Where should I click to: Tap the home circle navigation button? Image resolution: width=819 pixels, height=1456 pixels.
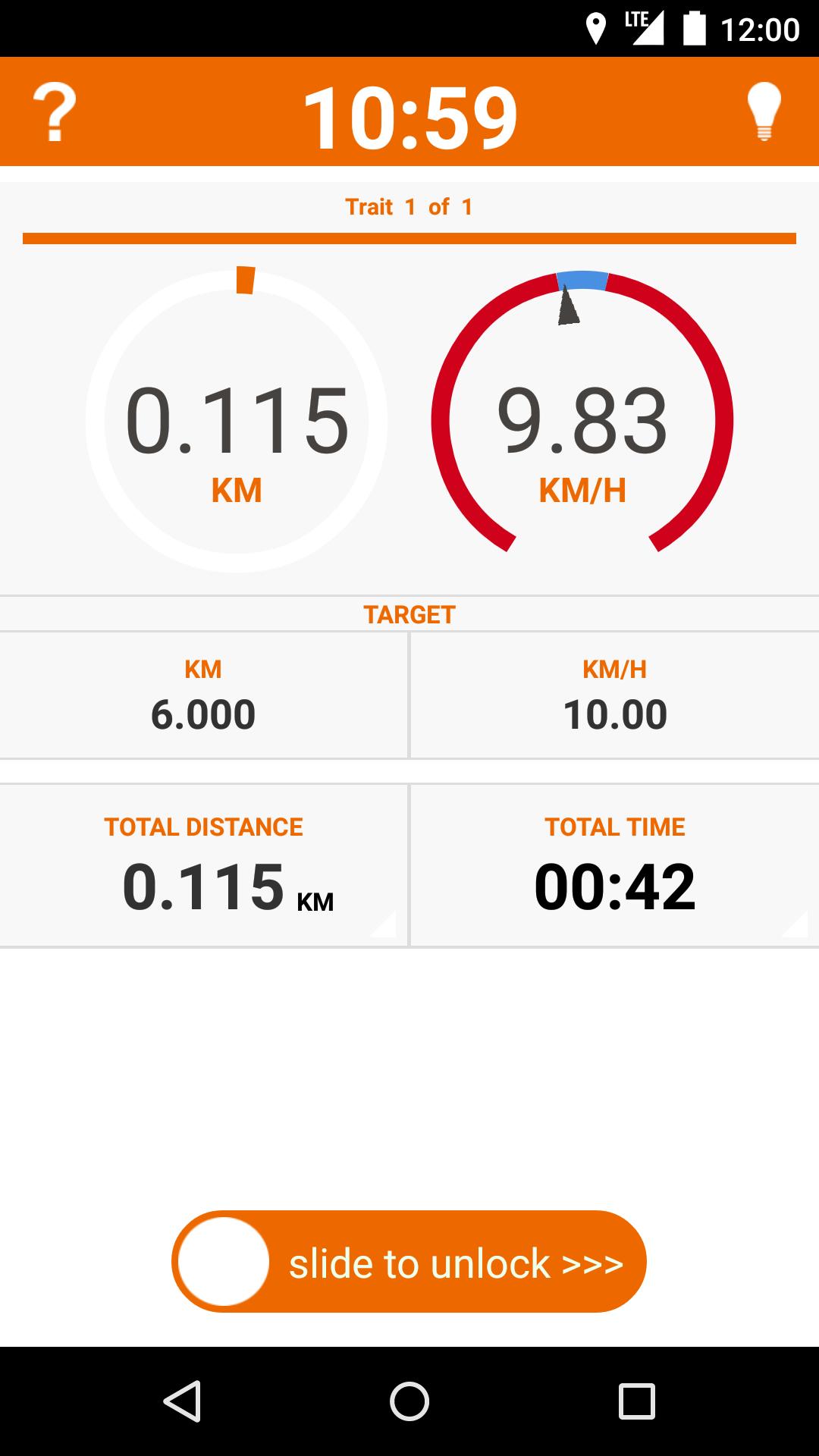click(408, 1401)
